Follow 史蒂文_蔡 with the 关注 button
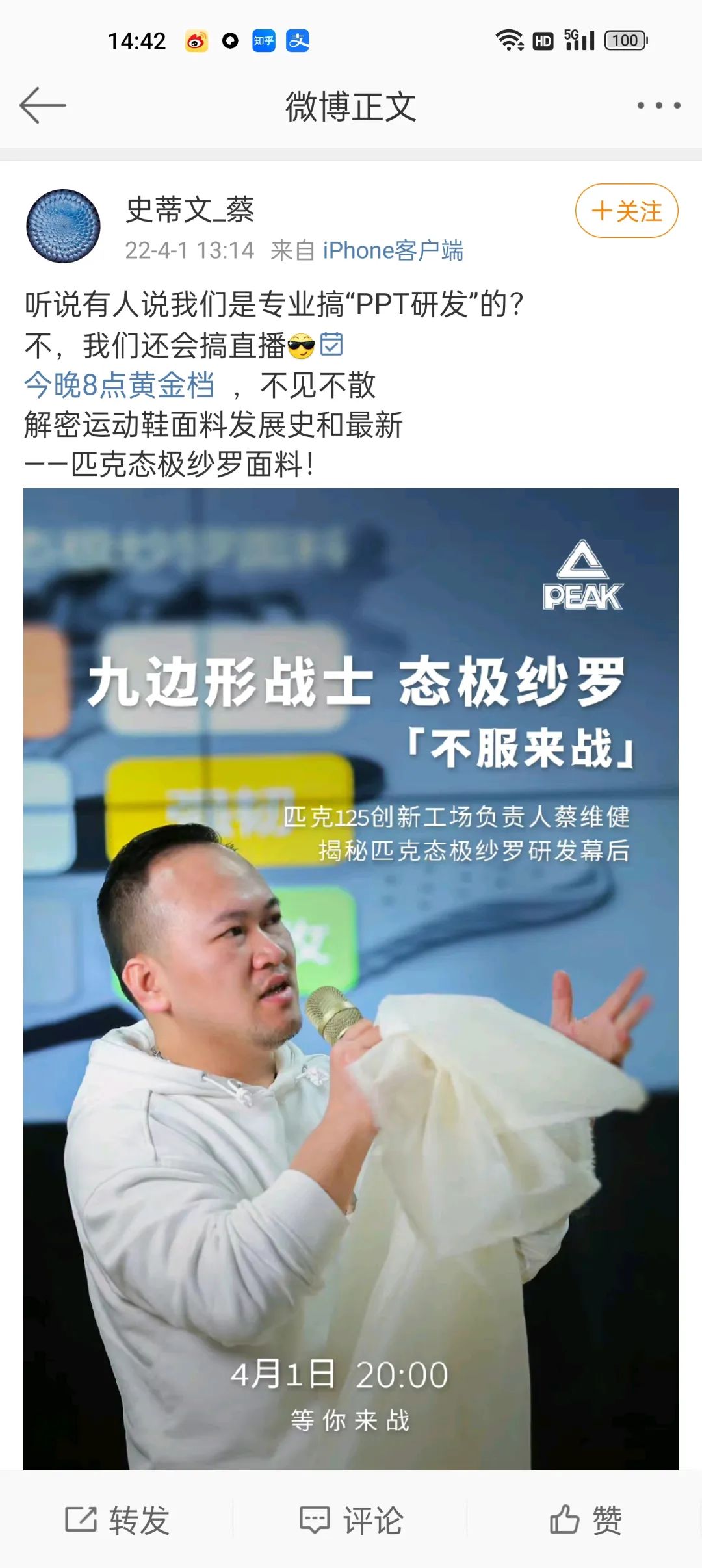702x1568 pixels. pyautogui.click(x=626, y=211)
